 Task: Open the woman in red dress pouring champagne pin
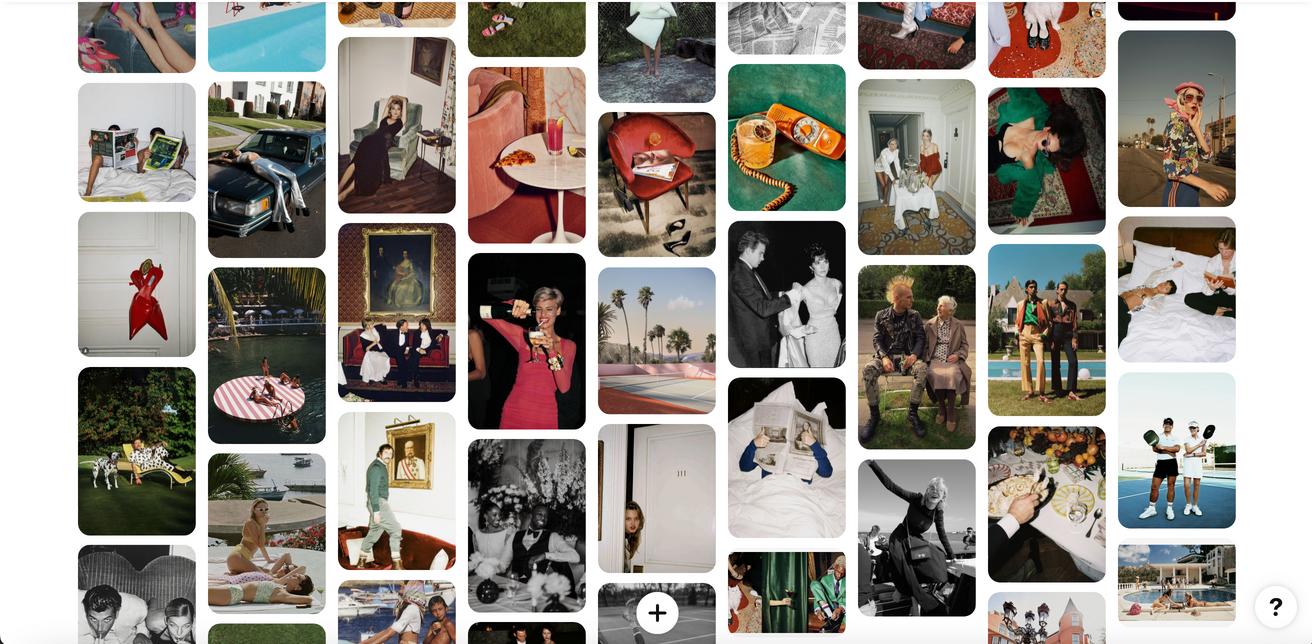click(x=527, y=341)
